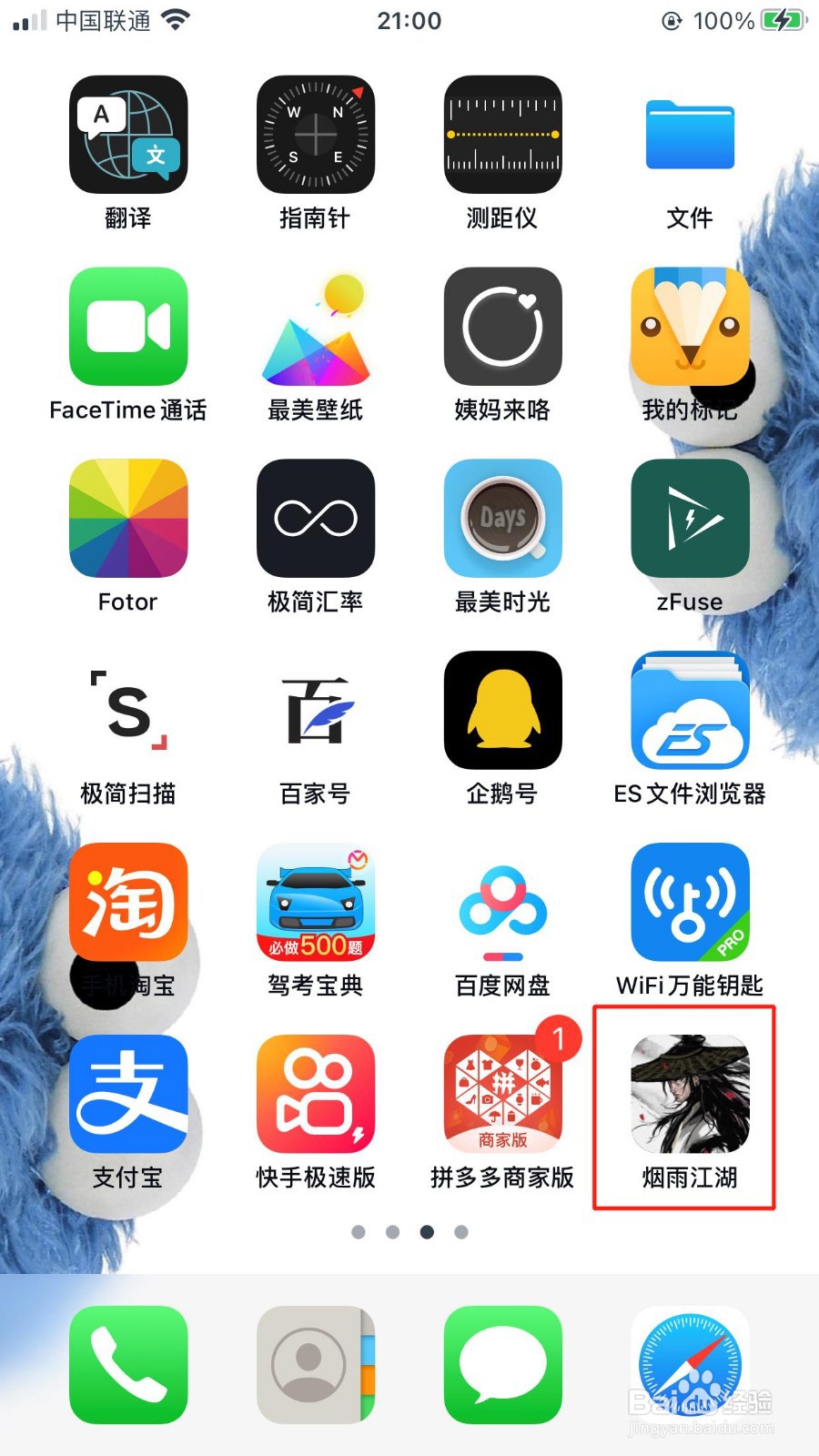Open the 极简扫描 scanner app
819x1456 pixels.
tap(127, 712)
